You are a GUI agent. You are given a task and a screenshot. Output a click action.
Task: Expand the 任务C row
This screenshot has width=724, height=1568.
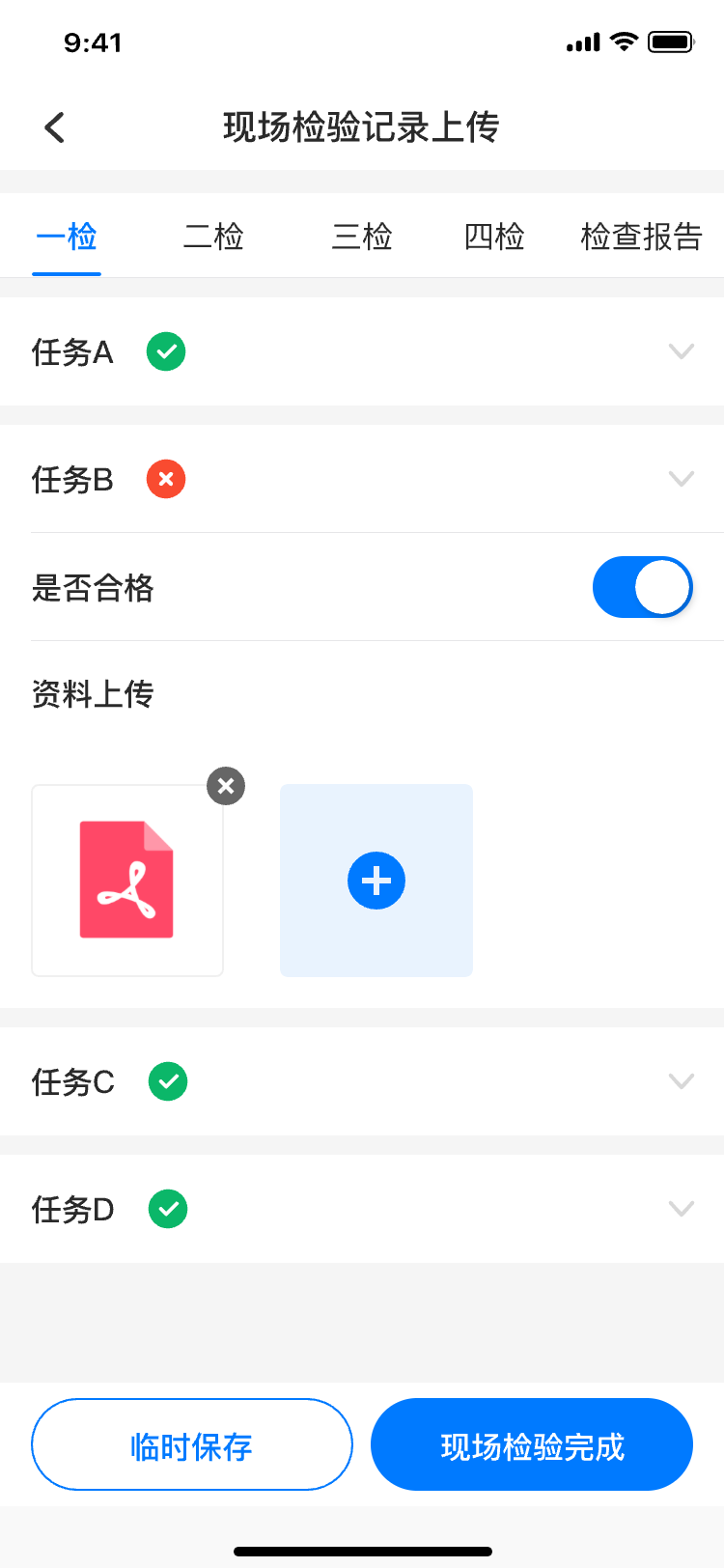362,1081
